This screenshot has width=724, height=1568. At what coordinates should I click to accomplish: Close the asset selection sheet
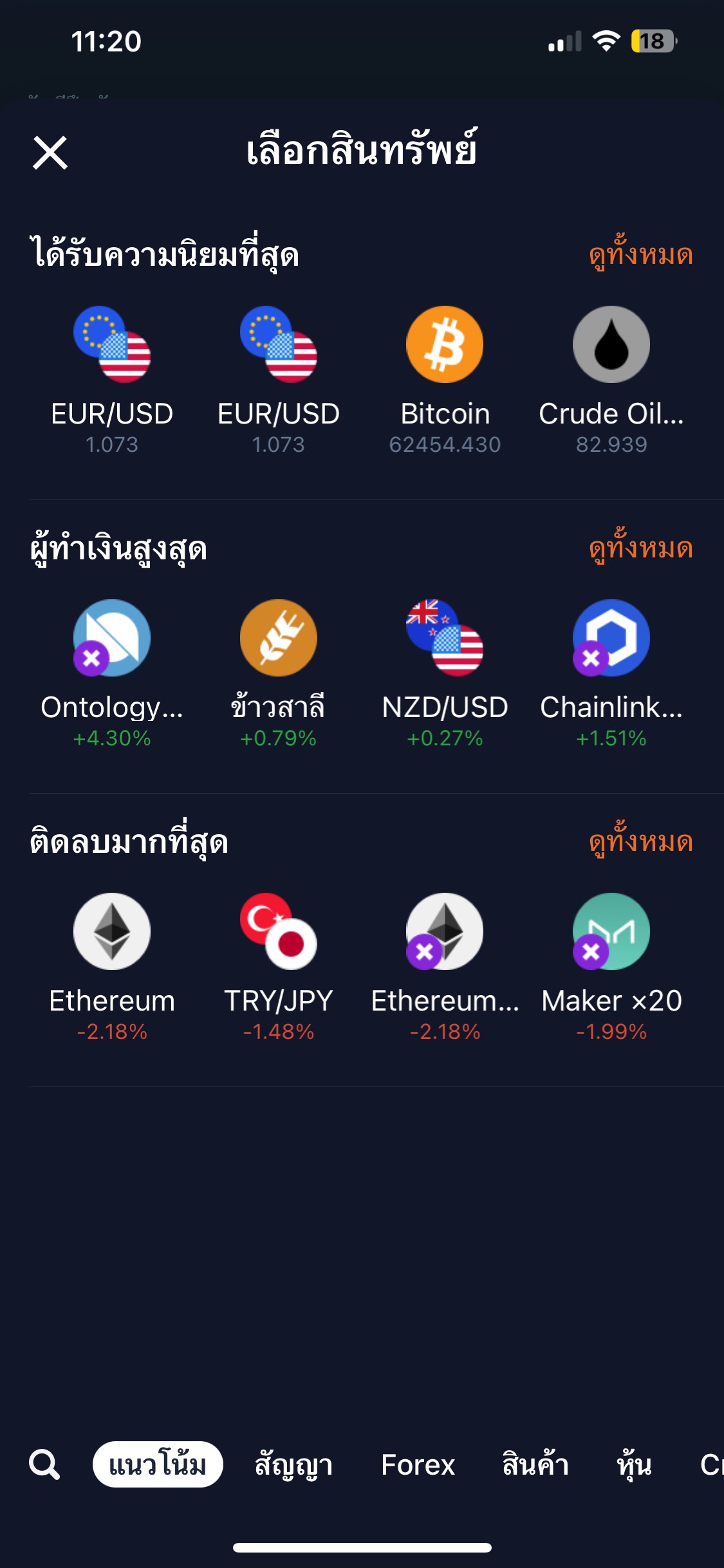tap(50, 153)
